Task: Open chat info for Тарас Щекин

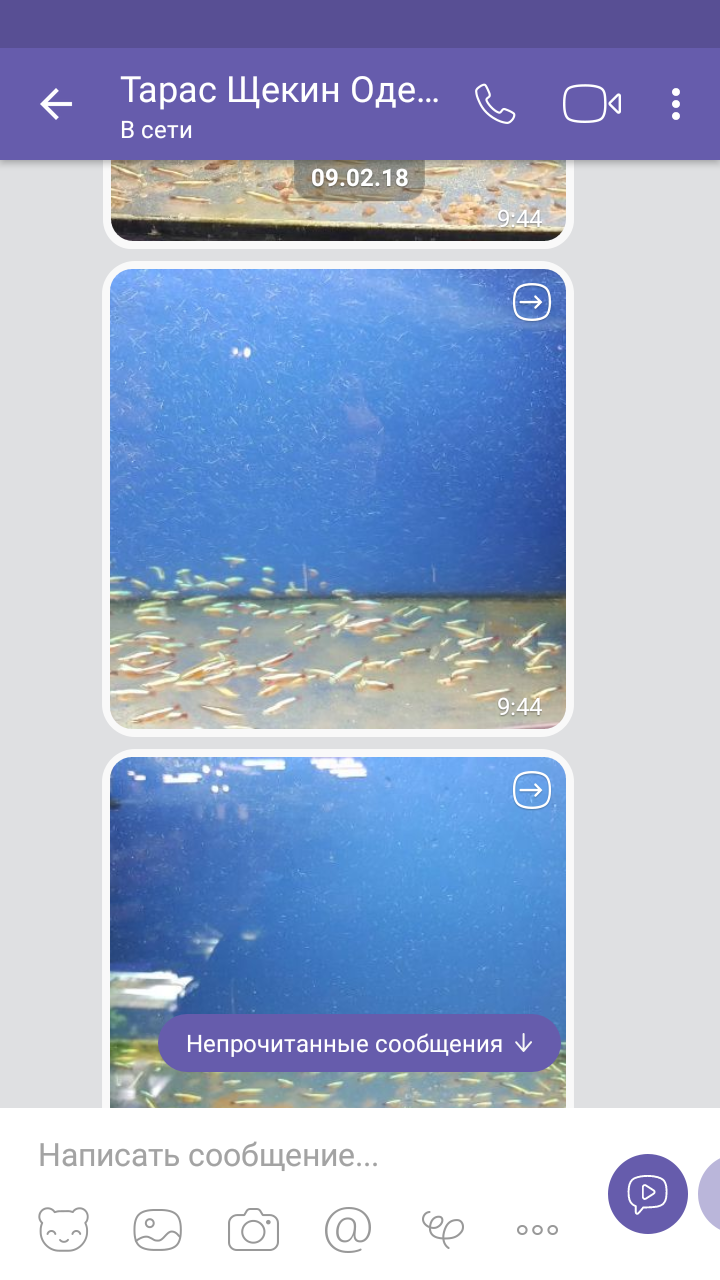Action: click(x=280, y=104)
